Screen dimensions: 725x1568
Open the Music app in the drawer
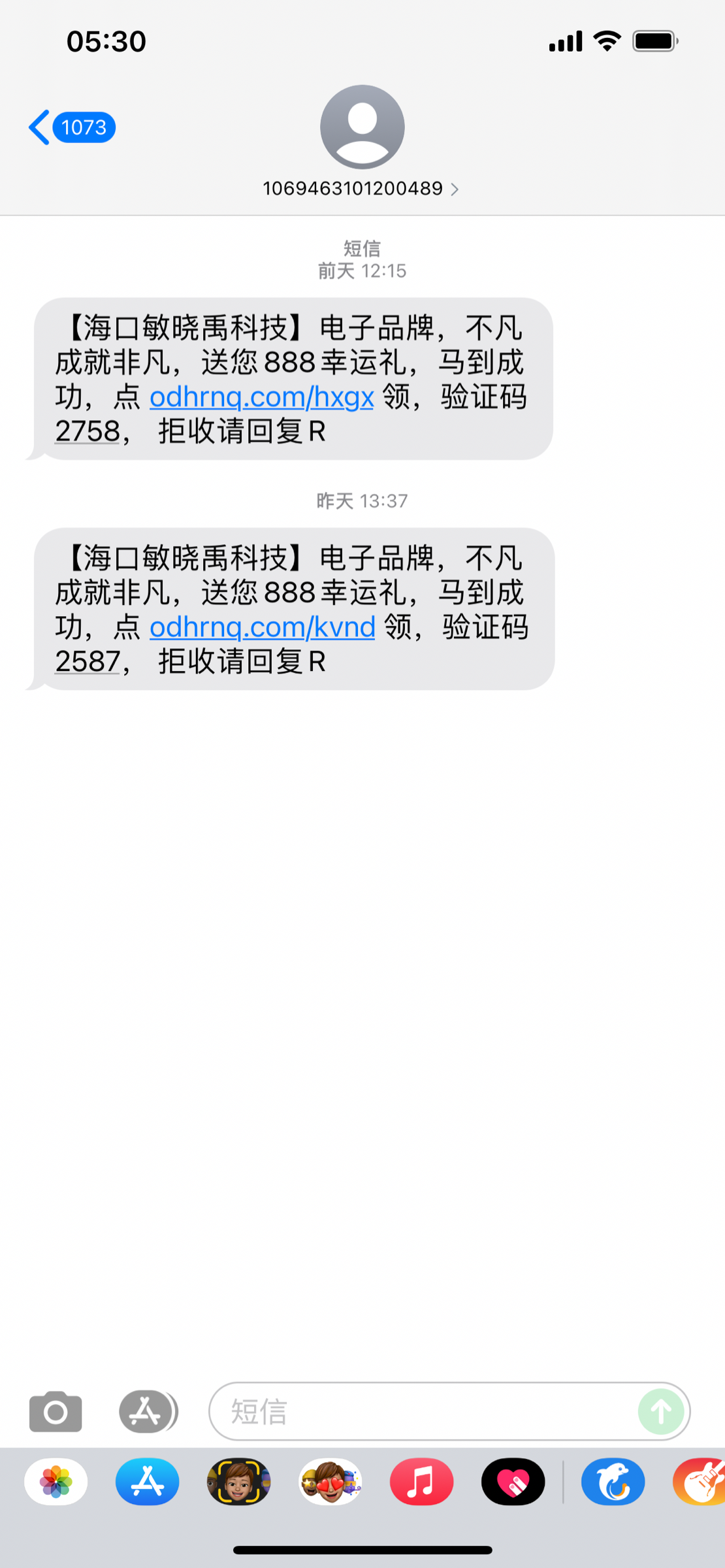point(422,1482)
